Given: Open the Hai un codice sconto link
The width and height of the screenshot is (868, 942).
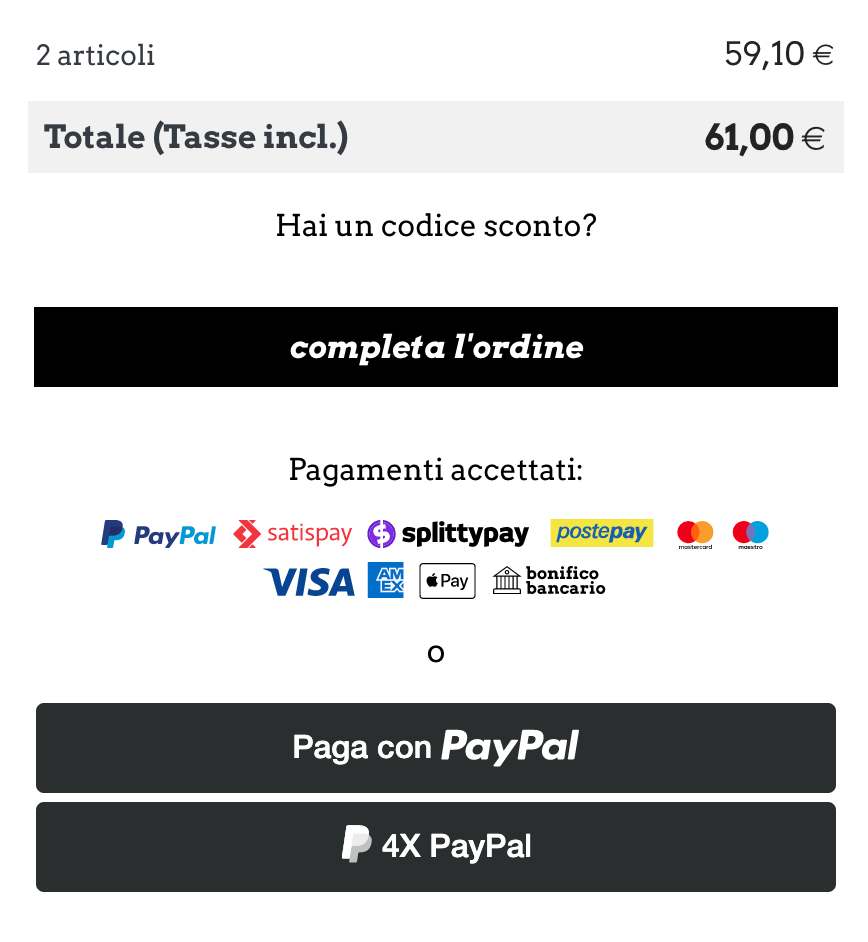Looking at the screenshot, I should [x=435, y=225].
